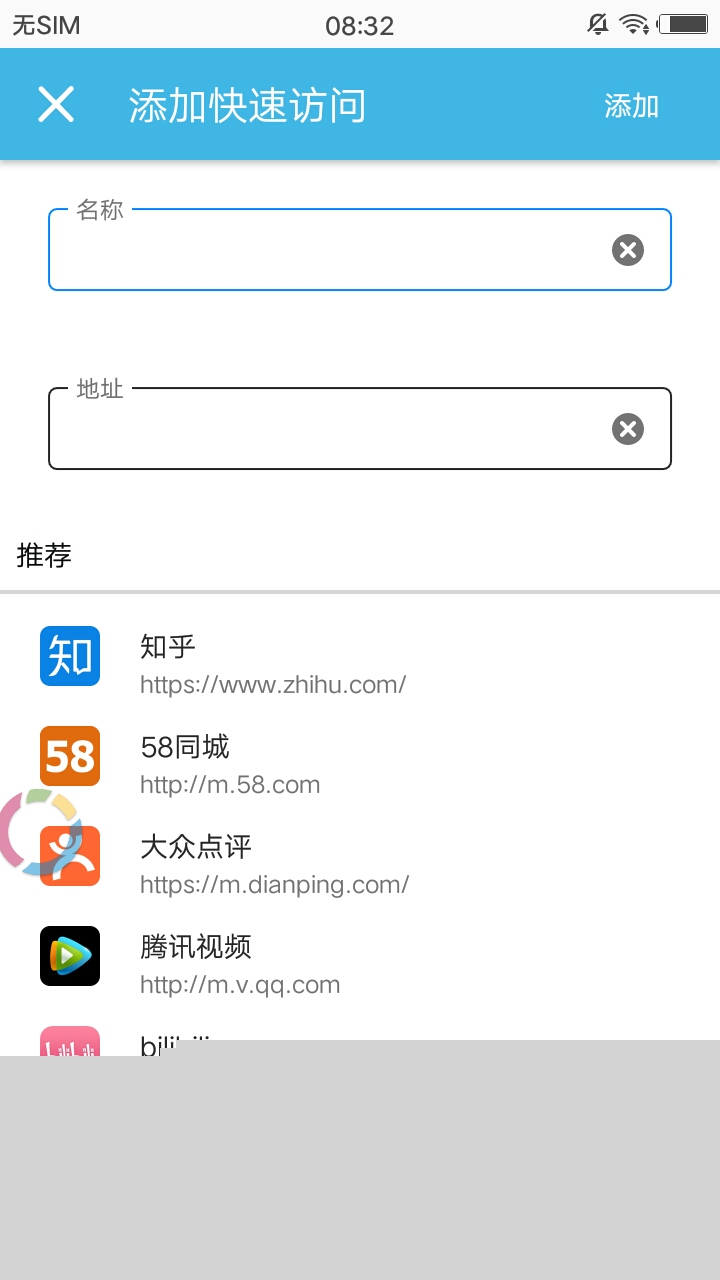
Task: Tap the 添加 button in the top bar
Action: (631, 106)
